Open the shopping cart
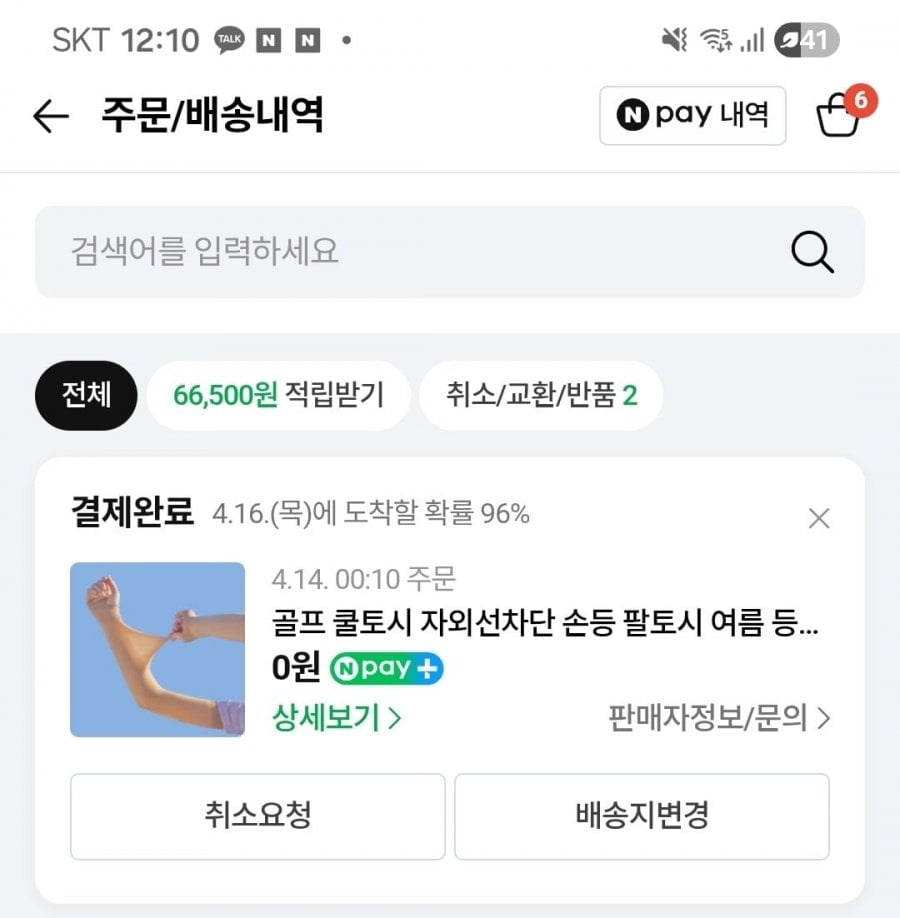The image size is (900, 918). coord(838,116)
